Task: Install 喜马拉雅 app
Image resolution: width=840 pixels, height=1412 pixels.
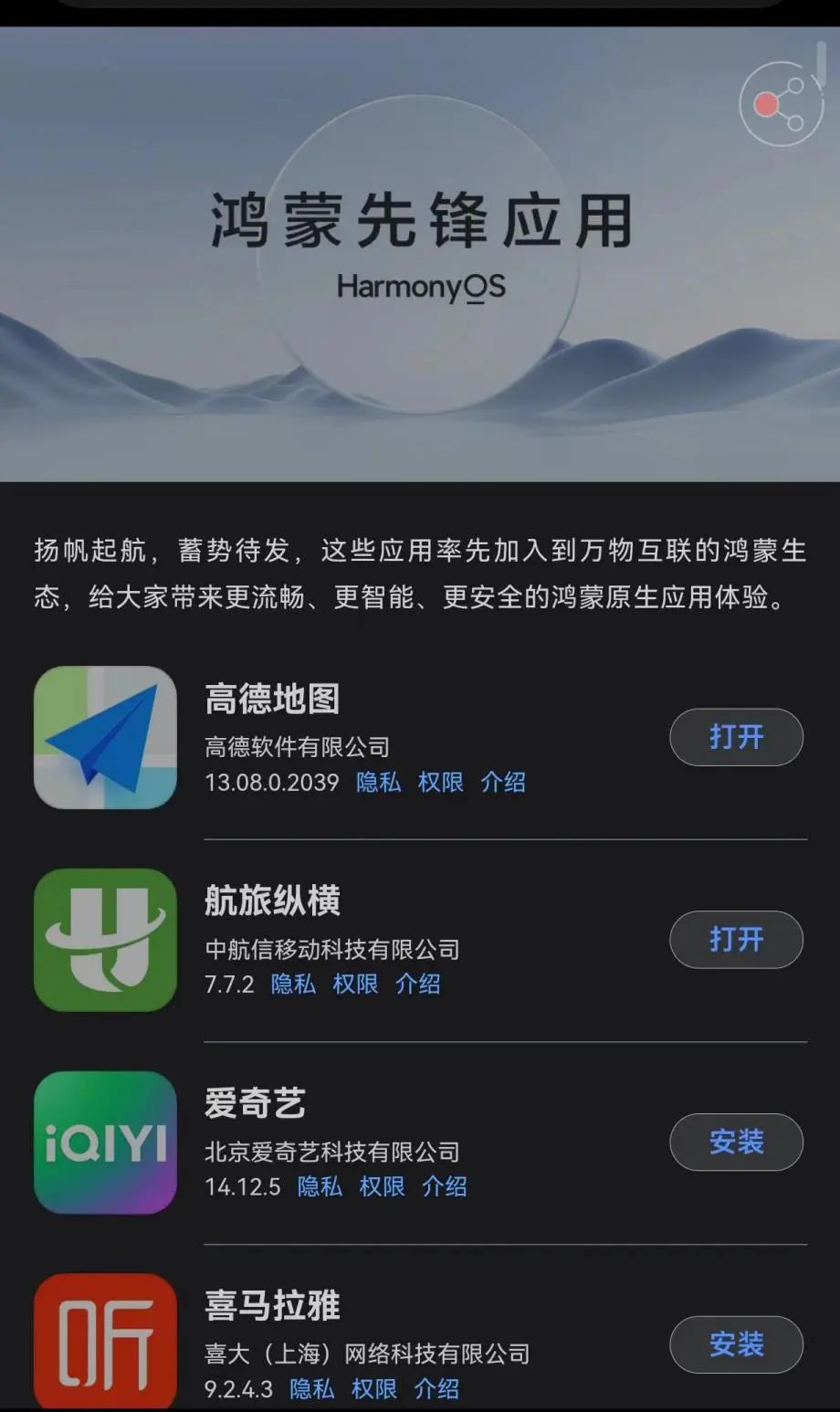Action: 736,1344
